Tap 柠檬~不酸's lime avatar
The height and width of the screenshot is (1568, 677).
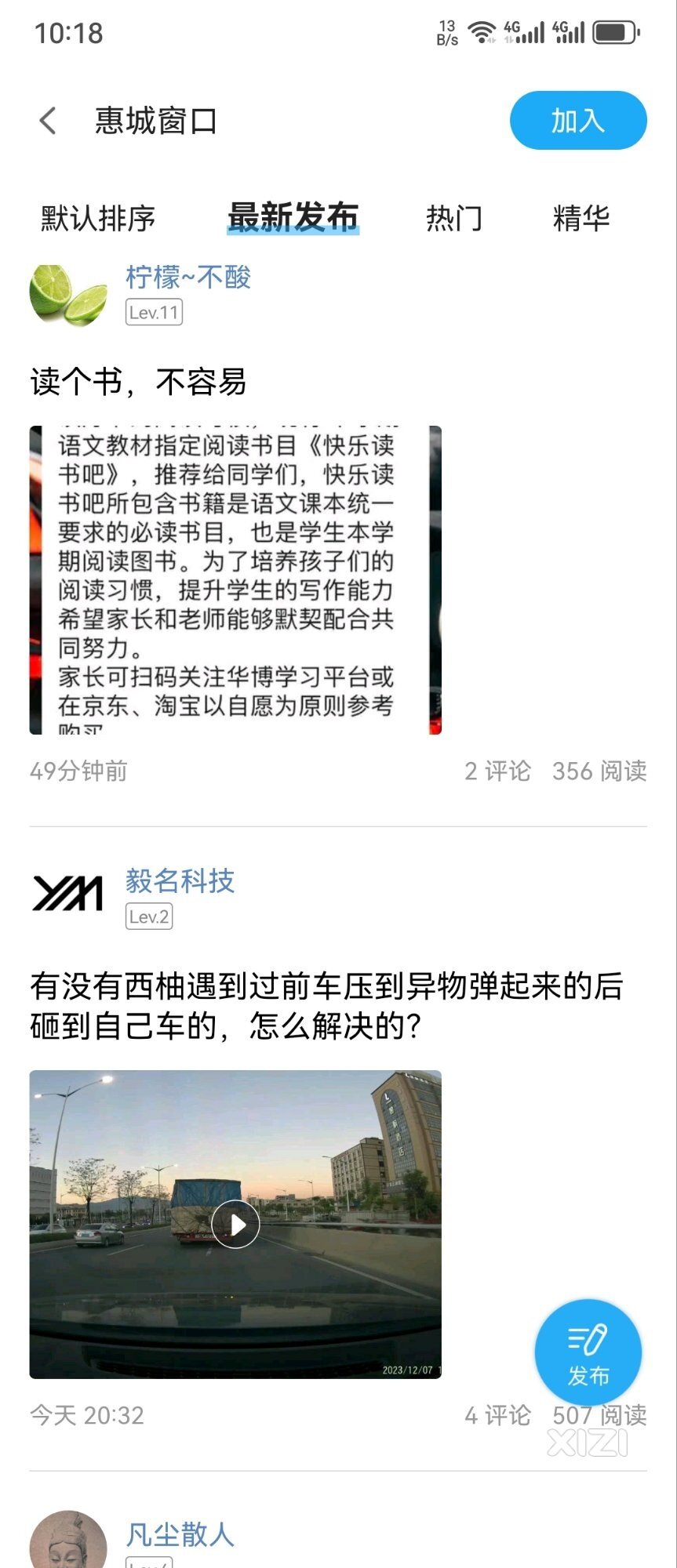point(68,294)
